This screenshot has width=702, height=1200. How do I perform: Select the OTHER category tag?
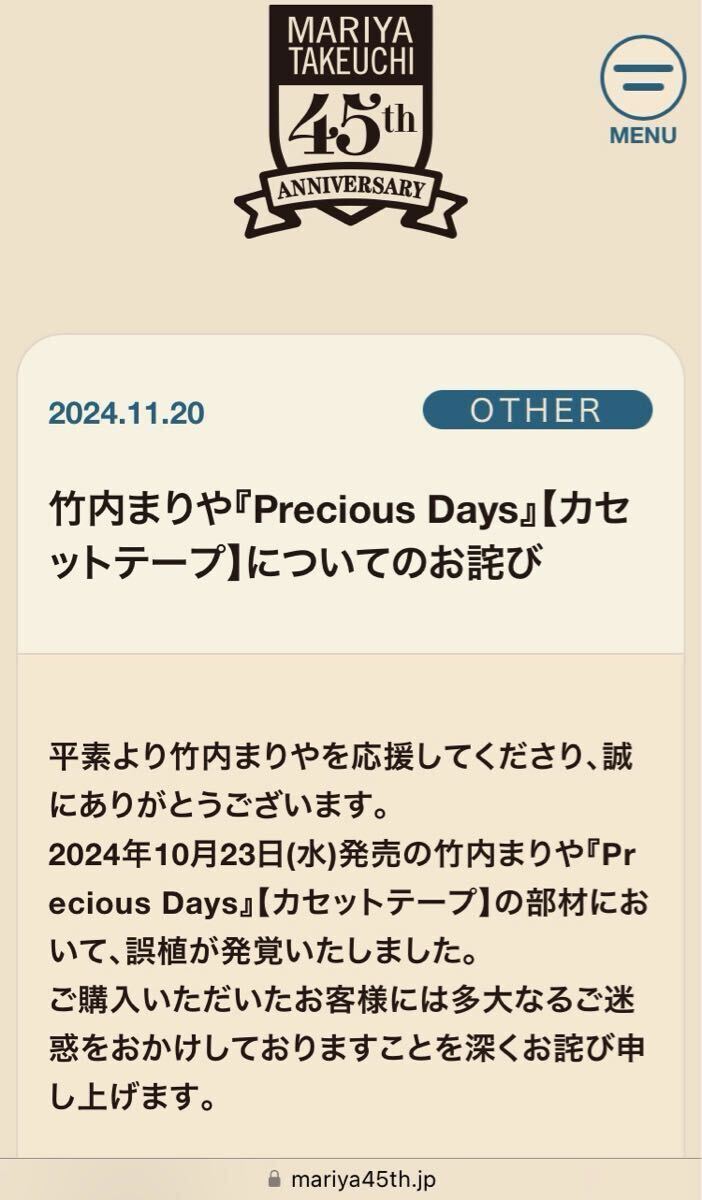tap(537, 411)
